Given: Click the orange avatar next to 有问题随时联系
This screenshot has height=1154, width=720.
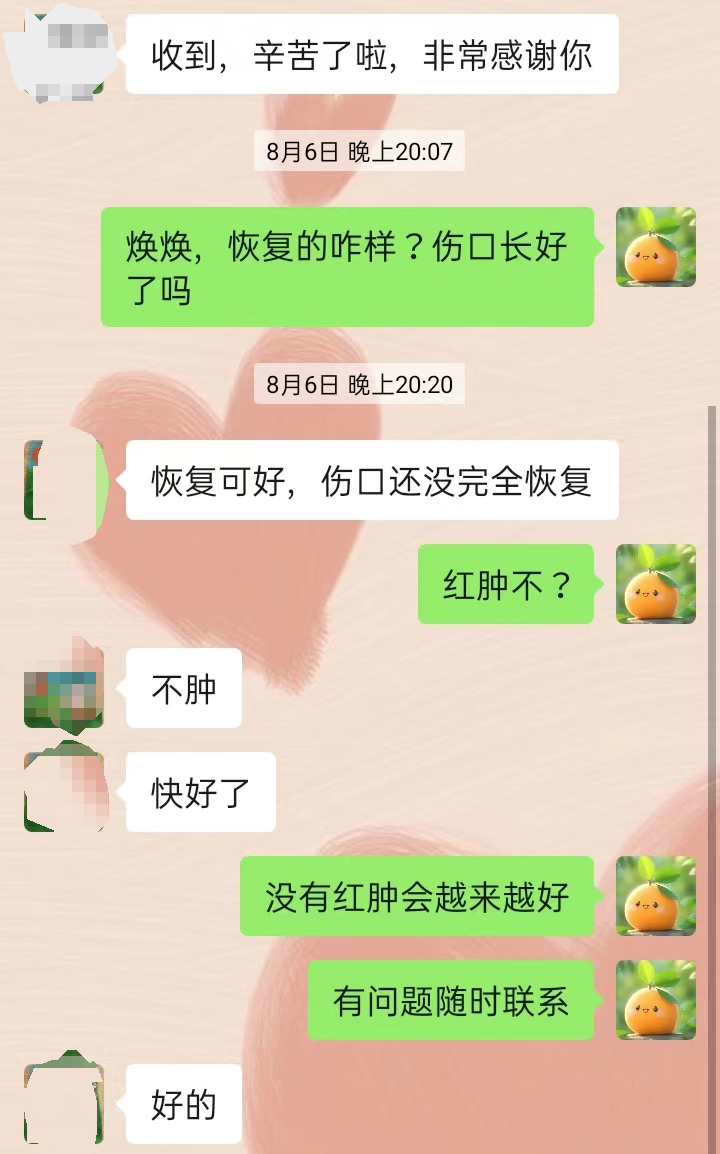Looking at the screenshot, I should click(x=655, y=999).
